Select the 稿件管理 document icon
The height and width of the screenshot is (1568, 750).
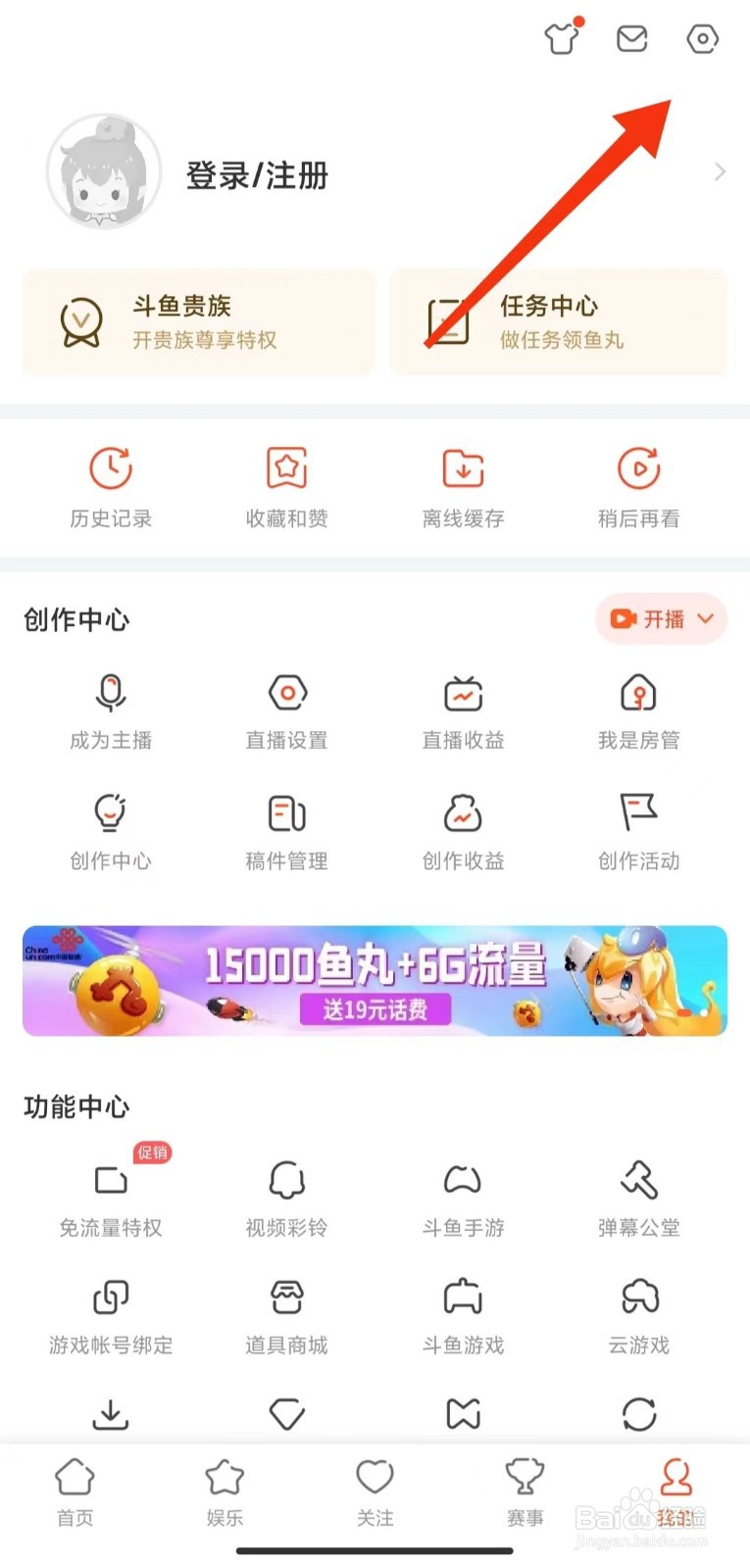286,813
